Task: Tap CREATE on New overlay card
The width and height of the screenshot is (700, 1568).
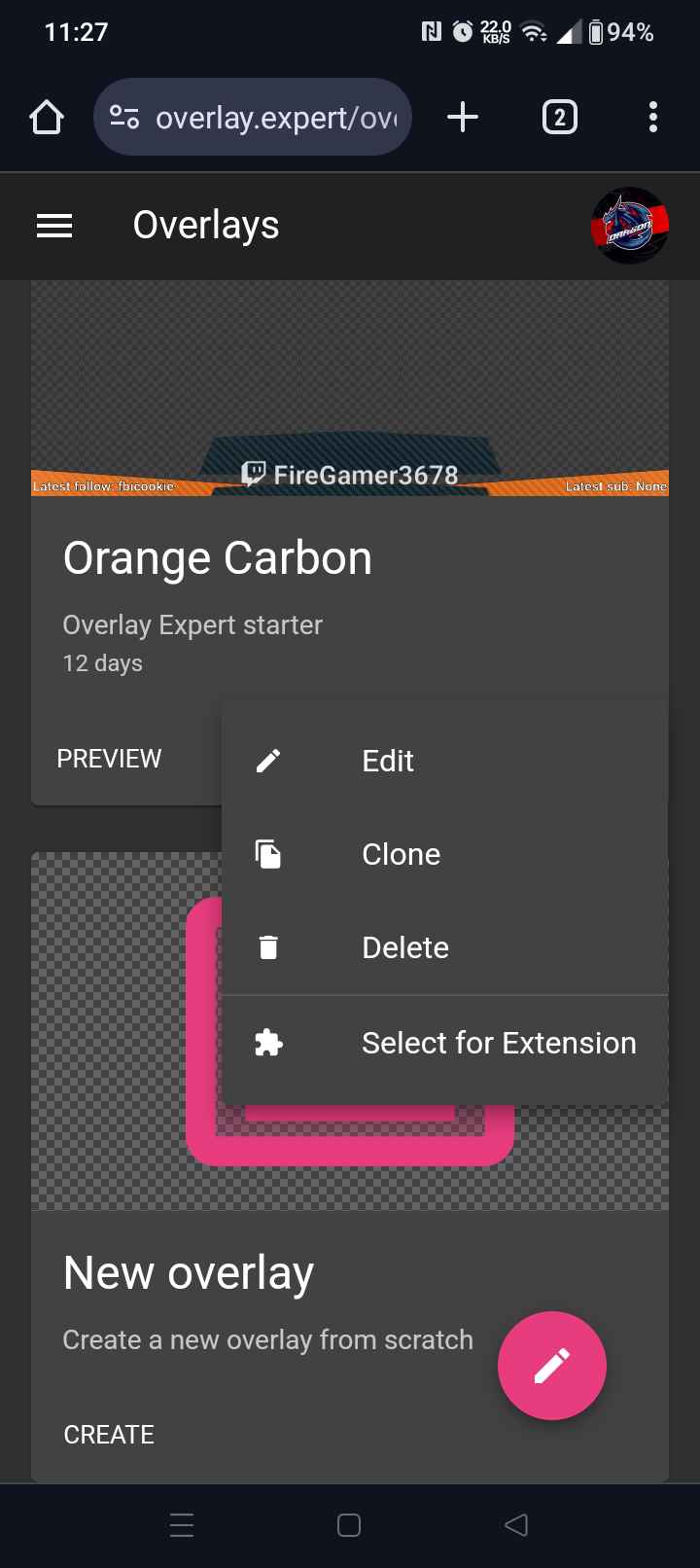Action: [109, 1435]
